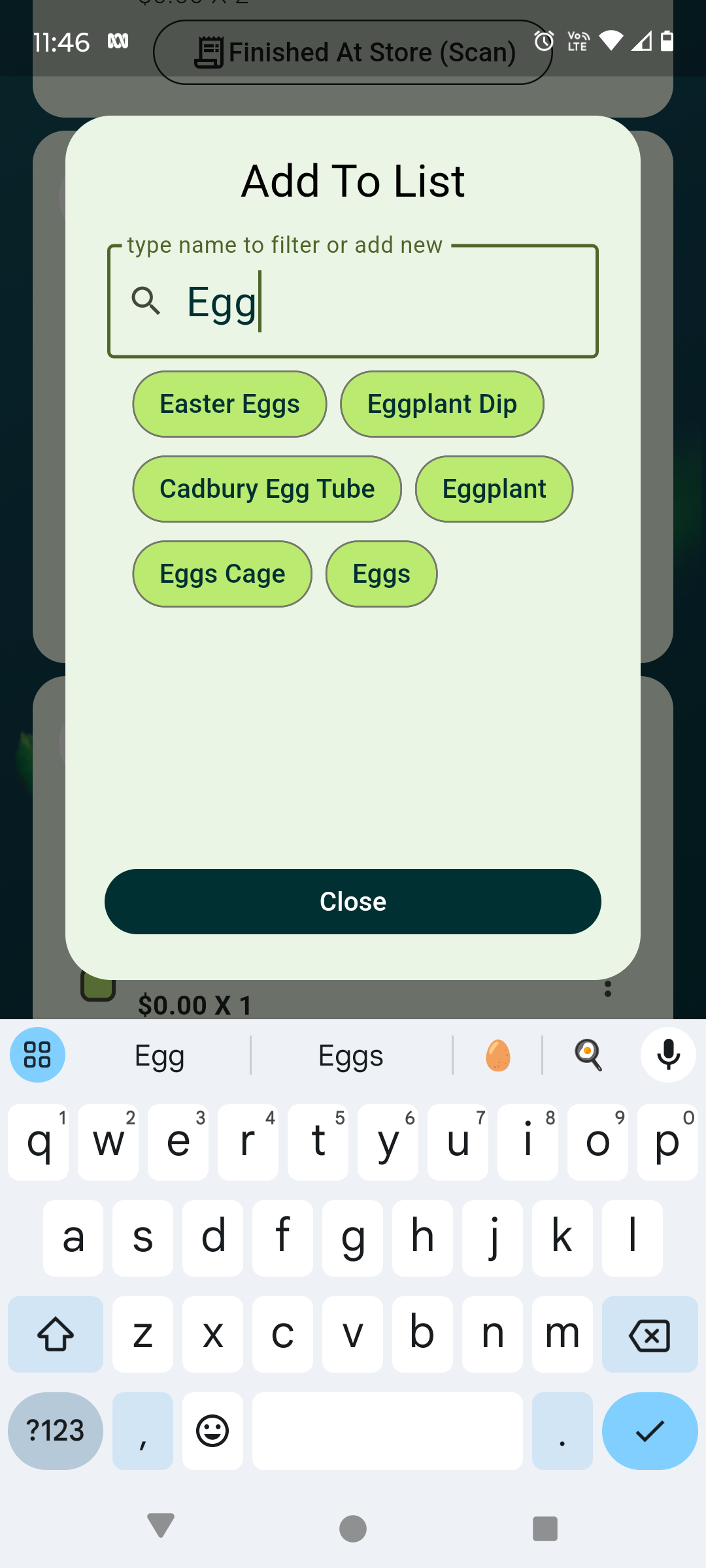Select the Easter Eggs chip
The height and width of the screenshot is (1568, 706).
[x=229, y=404]
